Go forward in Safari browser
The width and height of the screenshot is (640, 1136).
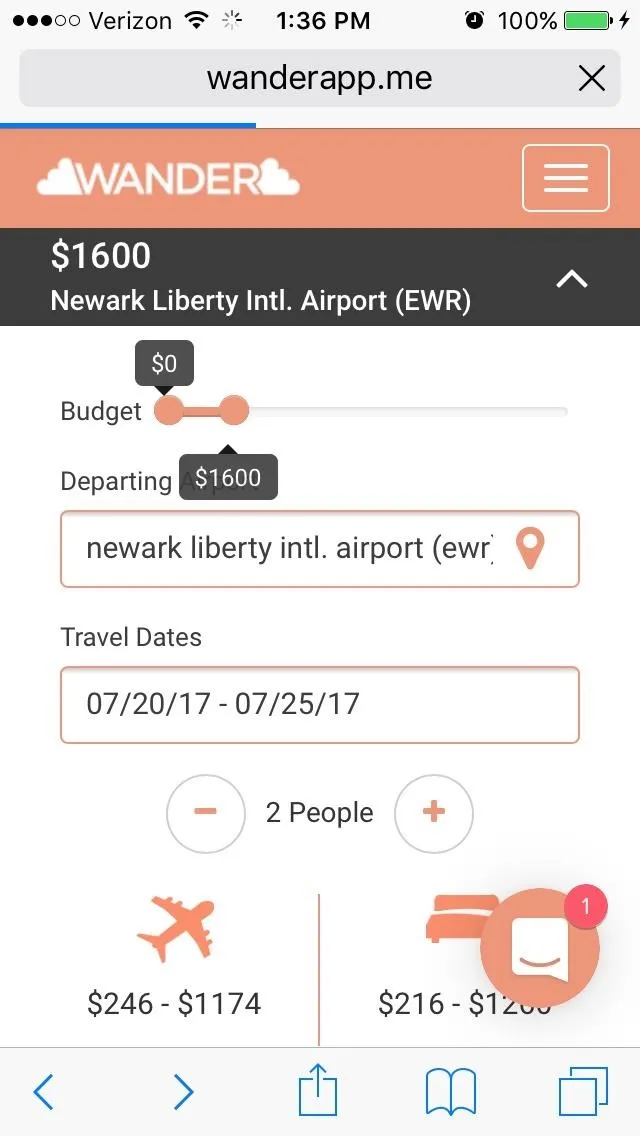(183, 1091)
